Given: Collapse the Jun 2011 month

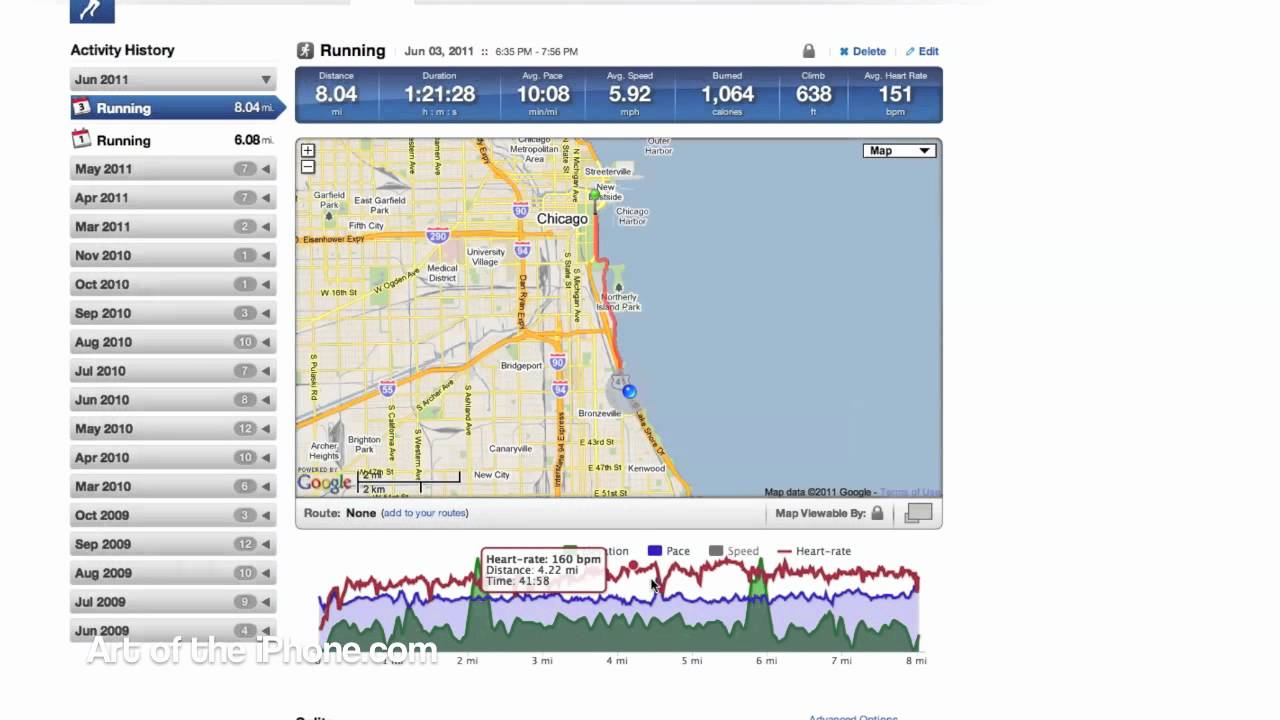Looking at the screenshot, I should click(x=265, y=80).
